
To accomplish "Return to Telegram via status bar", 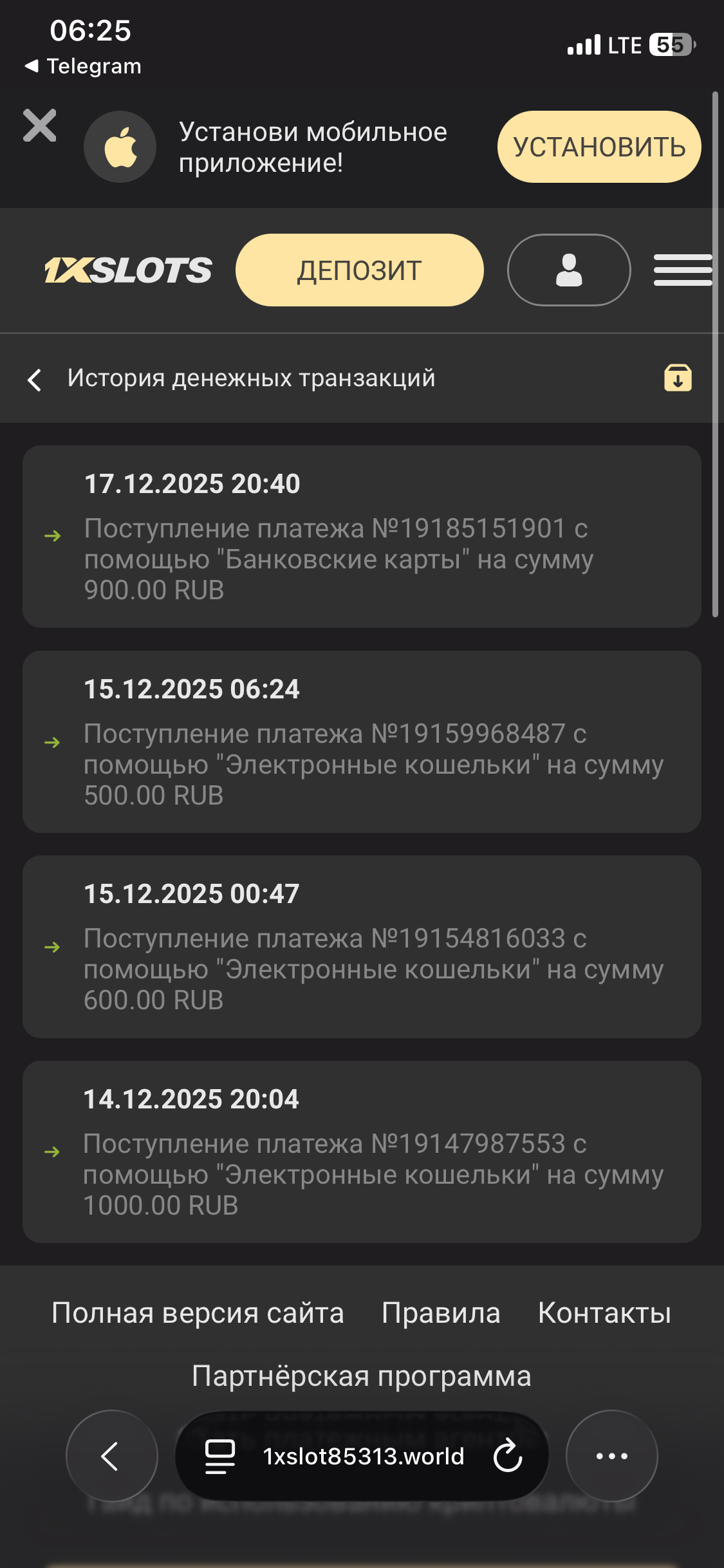I will 84,66.
